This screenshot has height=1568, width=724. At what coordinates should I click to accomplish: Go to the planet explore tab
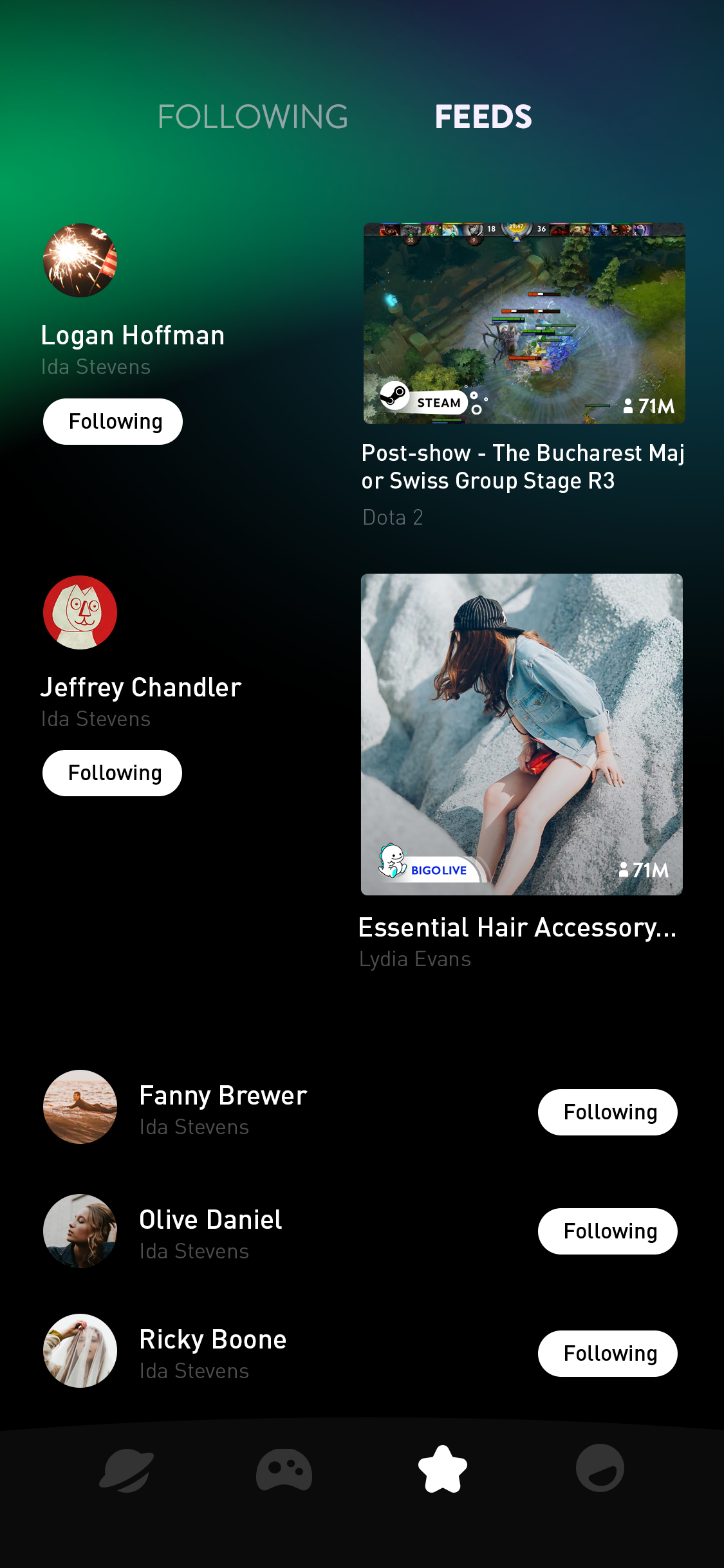click(127, 1470)
